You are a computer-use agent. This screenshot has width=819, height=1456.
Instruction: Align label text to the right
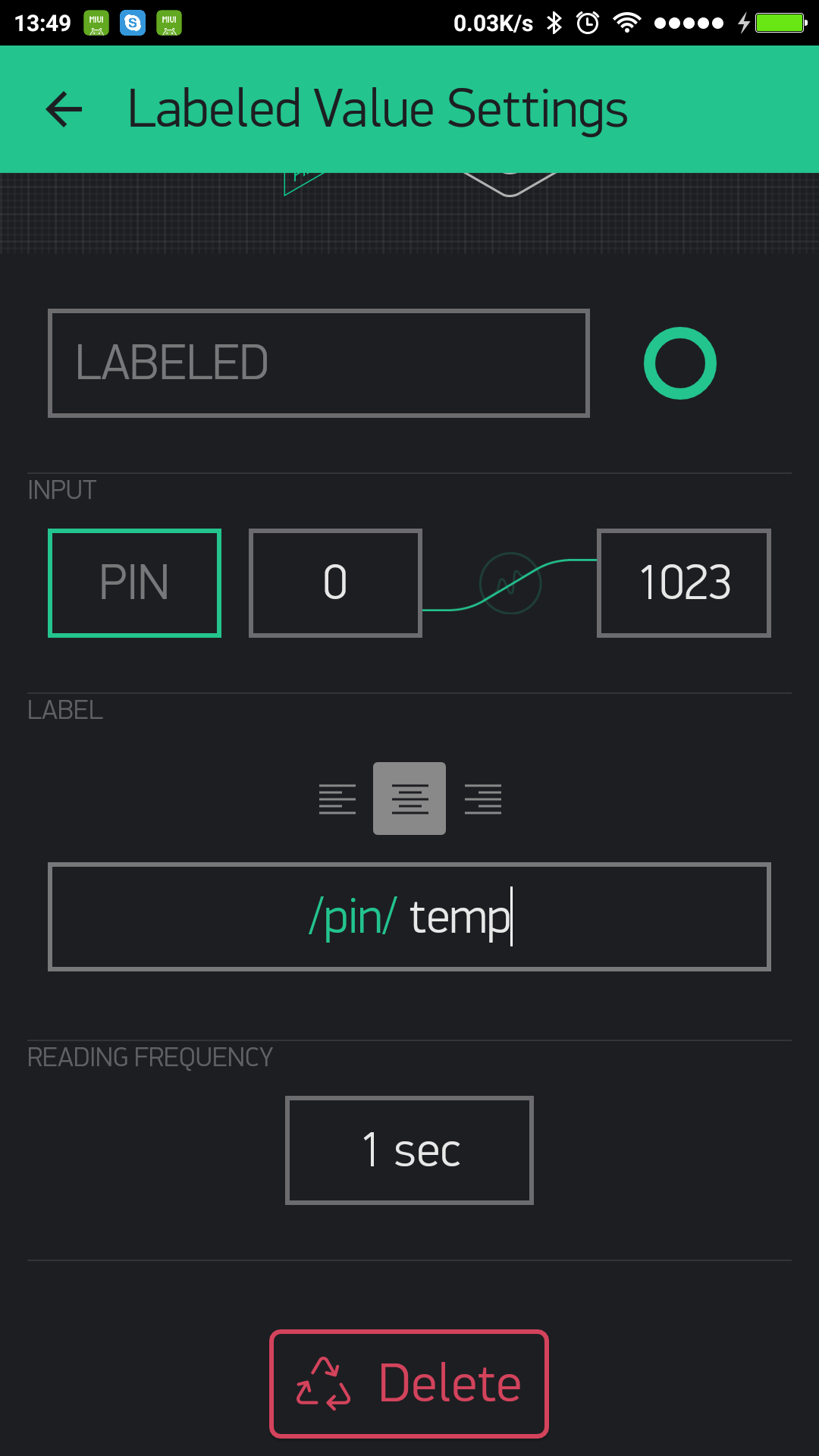483,799
